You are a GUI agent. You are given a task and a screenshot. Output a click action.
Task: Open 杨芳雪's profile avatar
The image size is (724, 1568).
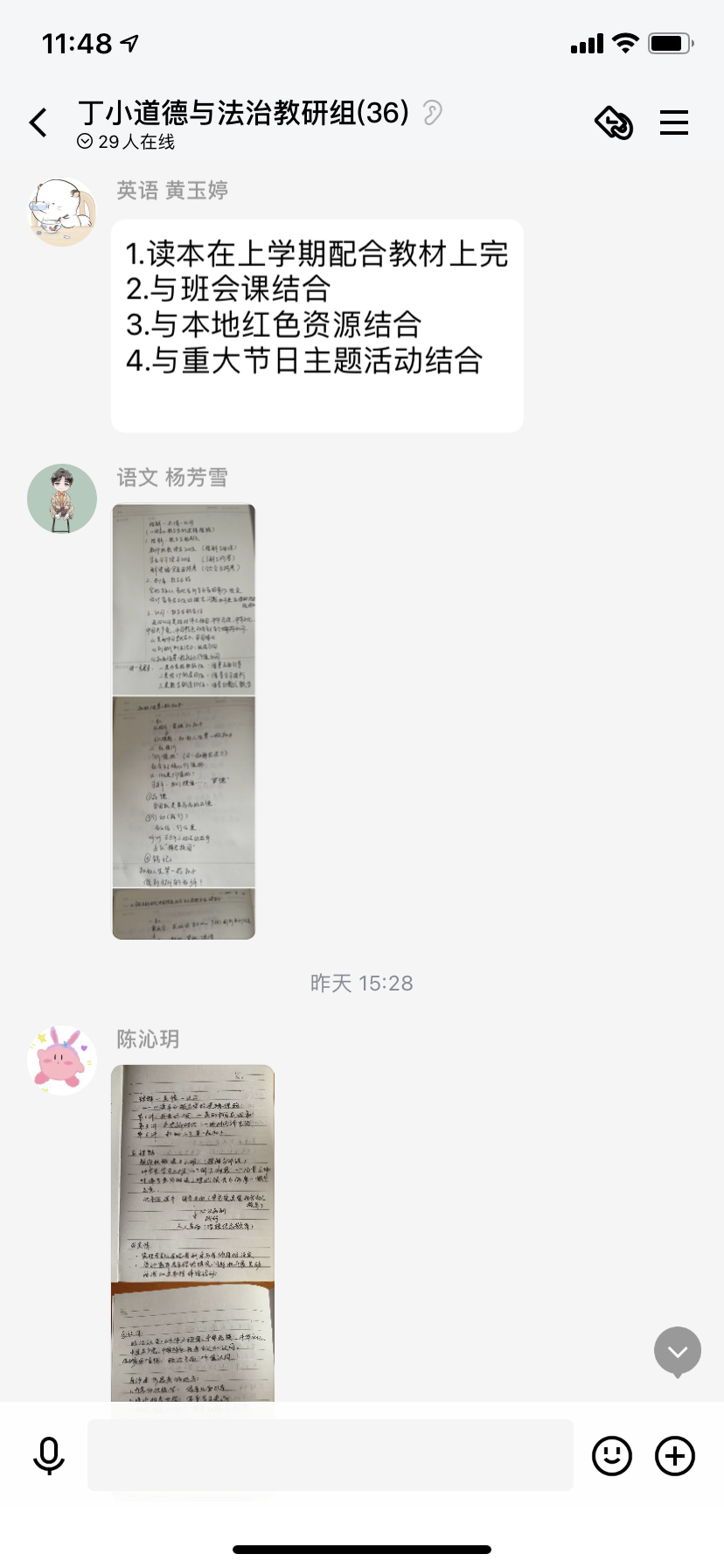click(x=62, y=499)
